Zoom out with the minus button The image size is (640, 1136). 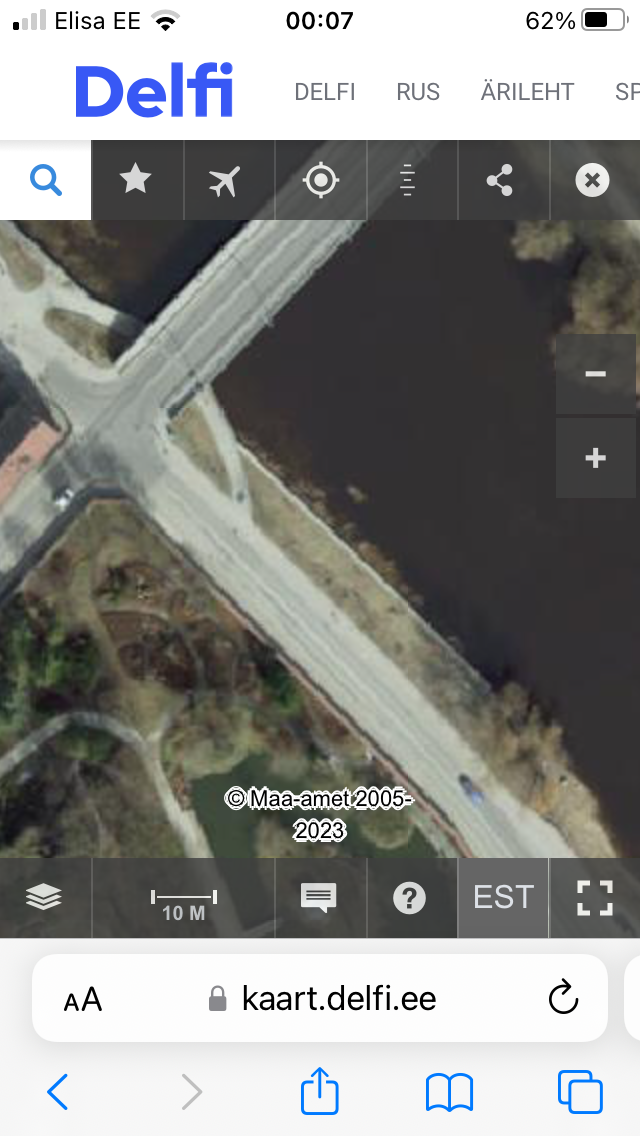coord(595,374)
